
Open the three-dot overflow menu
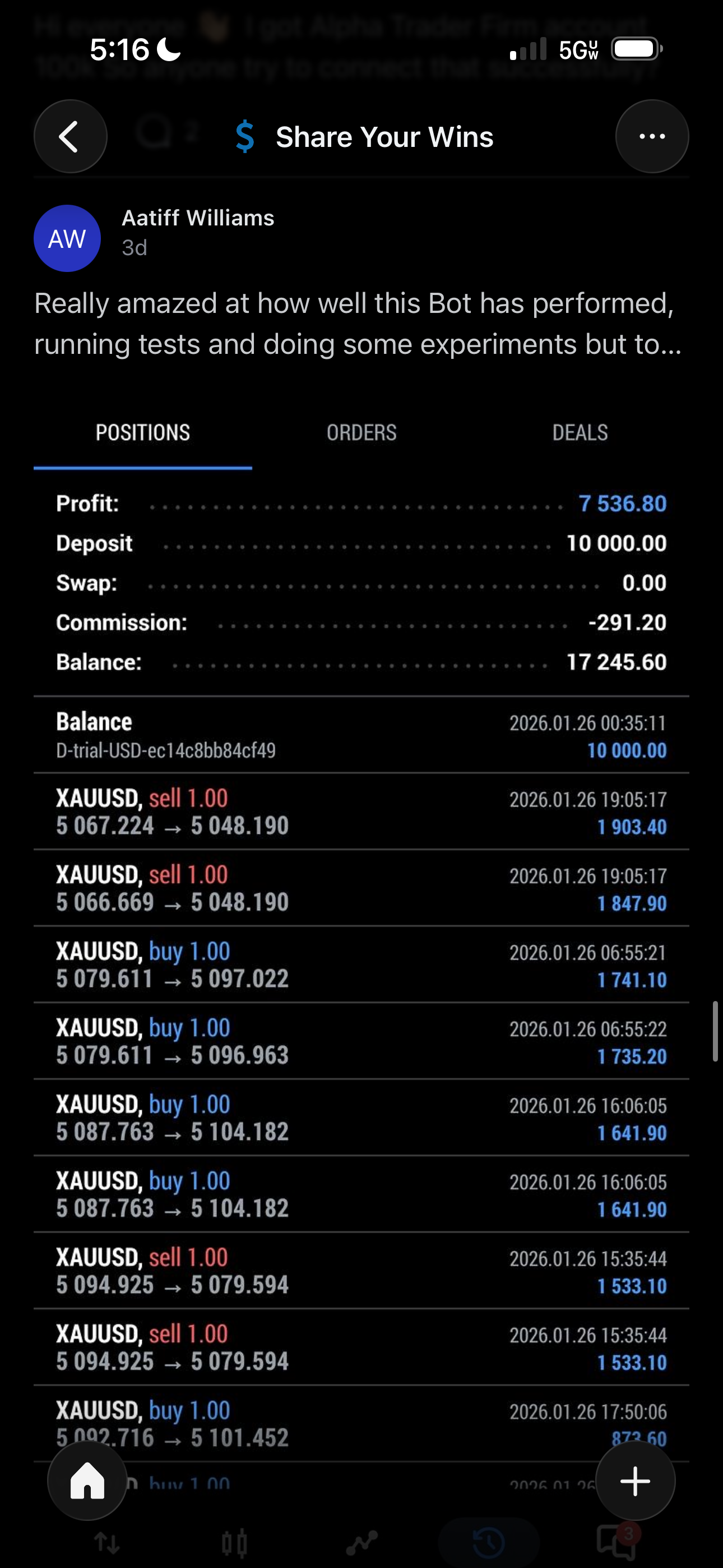pos(652,136)
